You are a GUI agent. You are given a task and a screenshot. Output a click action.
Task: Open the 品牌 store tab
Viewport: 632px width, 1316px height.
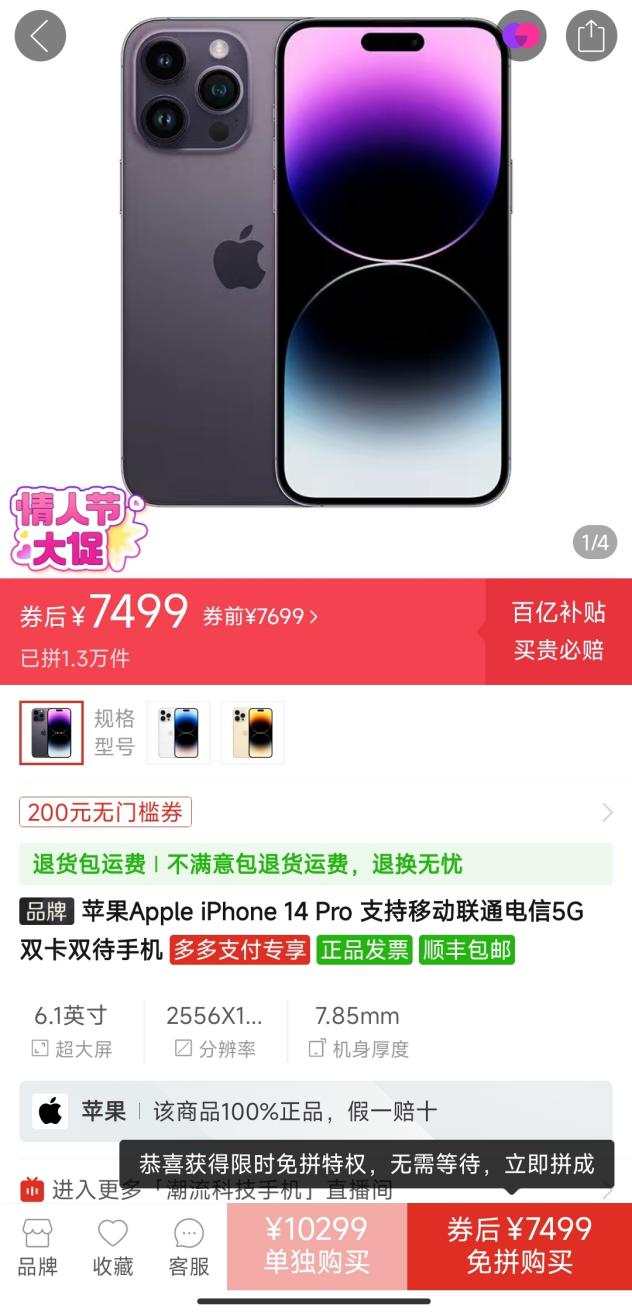tap(38, 1247)
